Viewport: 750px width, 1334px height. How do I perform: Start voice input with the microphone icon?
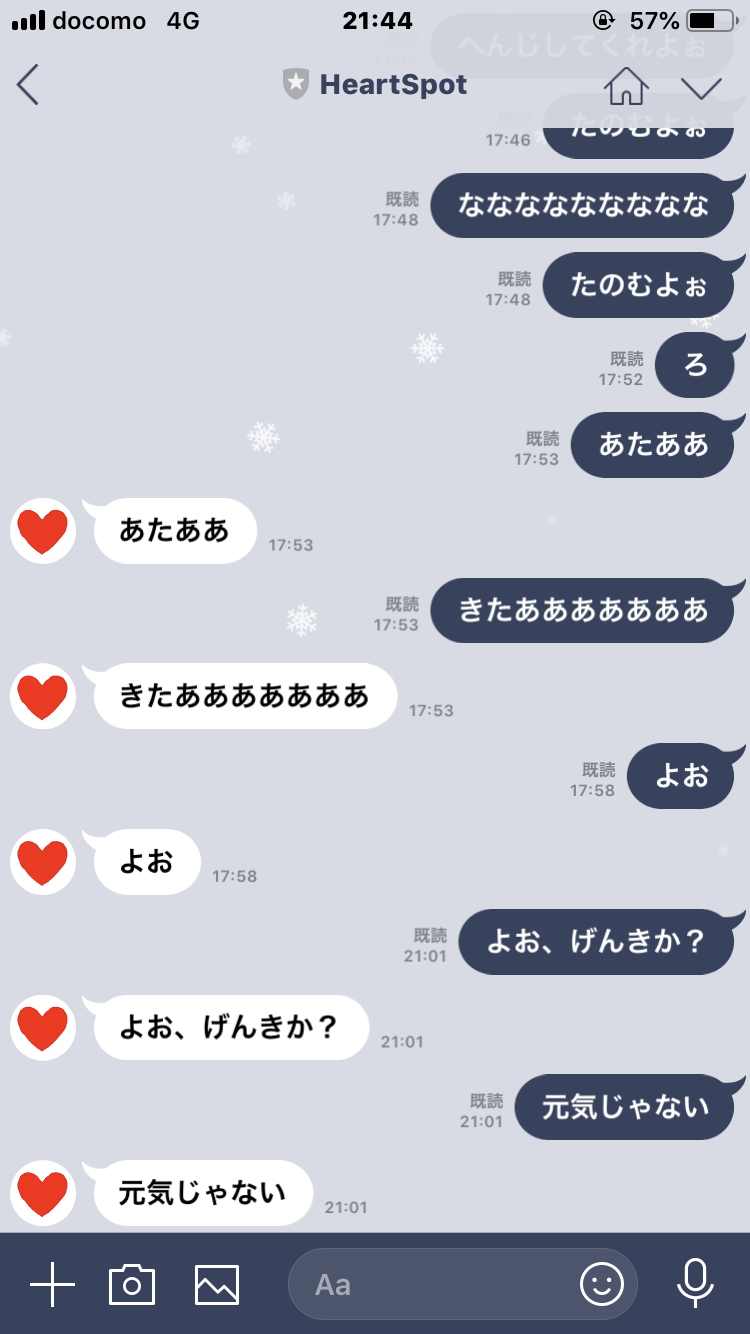[697, 1283]
